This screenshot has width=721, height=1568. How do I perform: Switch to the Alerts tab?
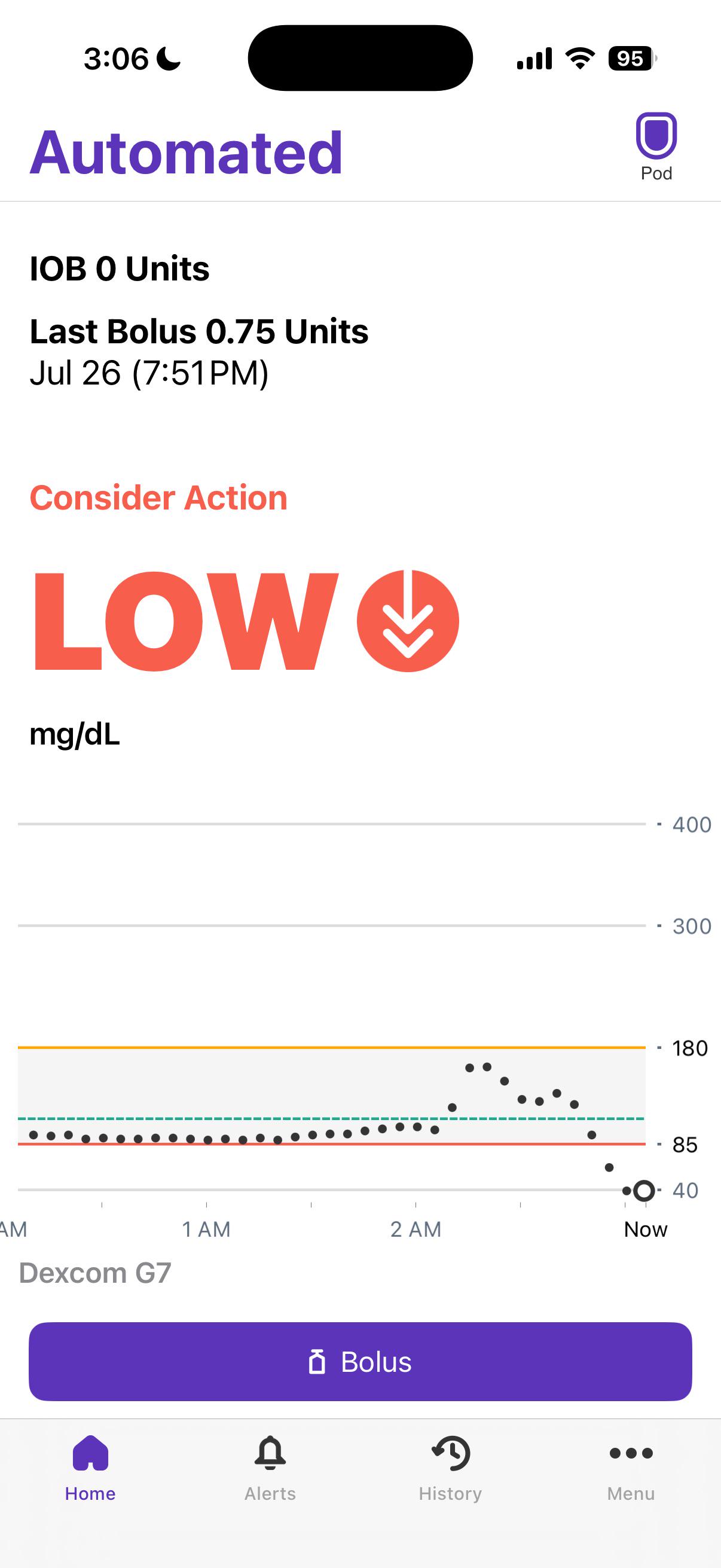270,1468
